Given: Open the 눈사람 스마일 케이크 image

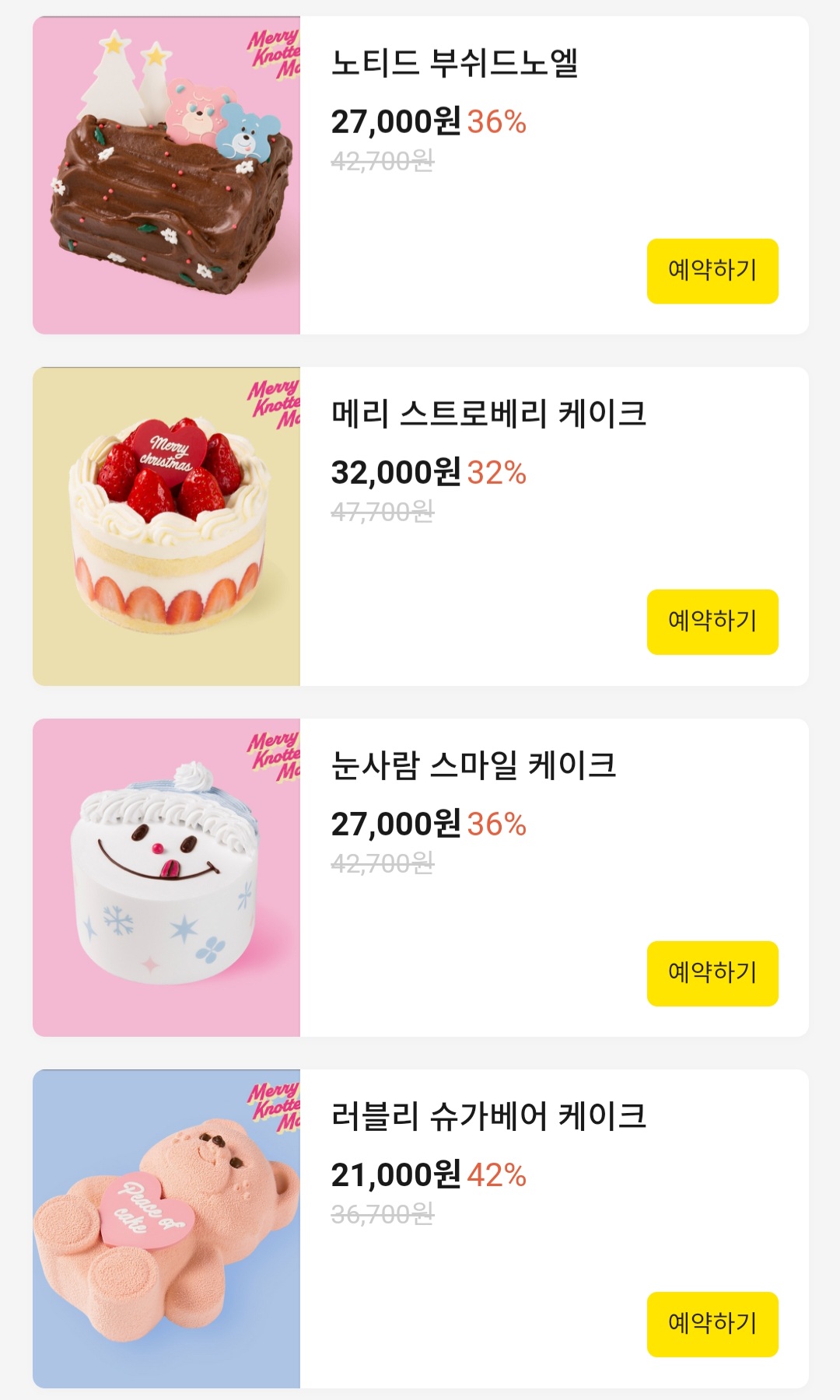Looking at the screenshot, I should 166,877.
